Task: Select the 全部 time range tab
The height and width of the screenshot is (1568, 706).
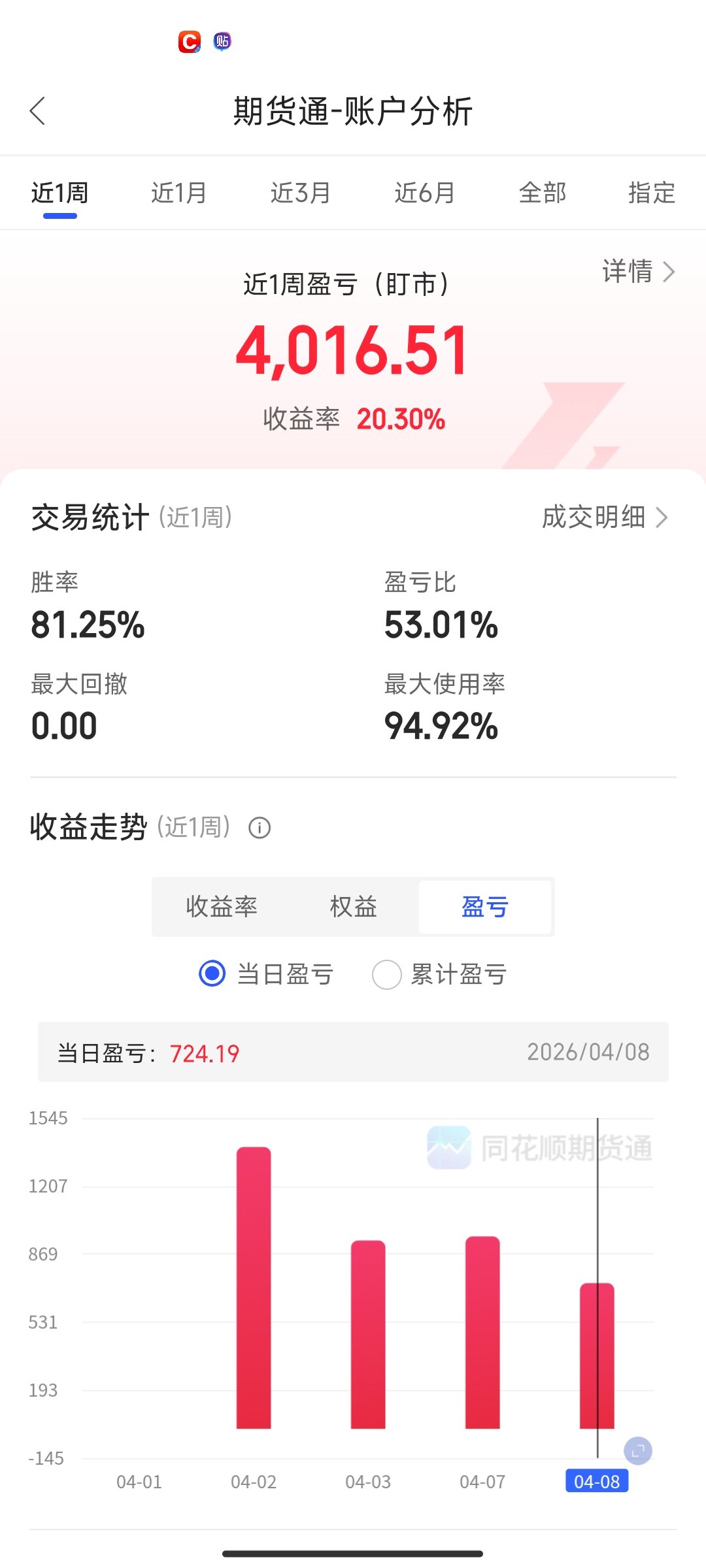Action: coord(542,193)
